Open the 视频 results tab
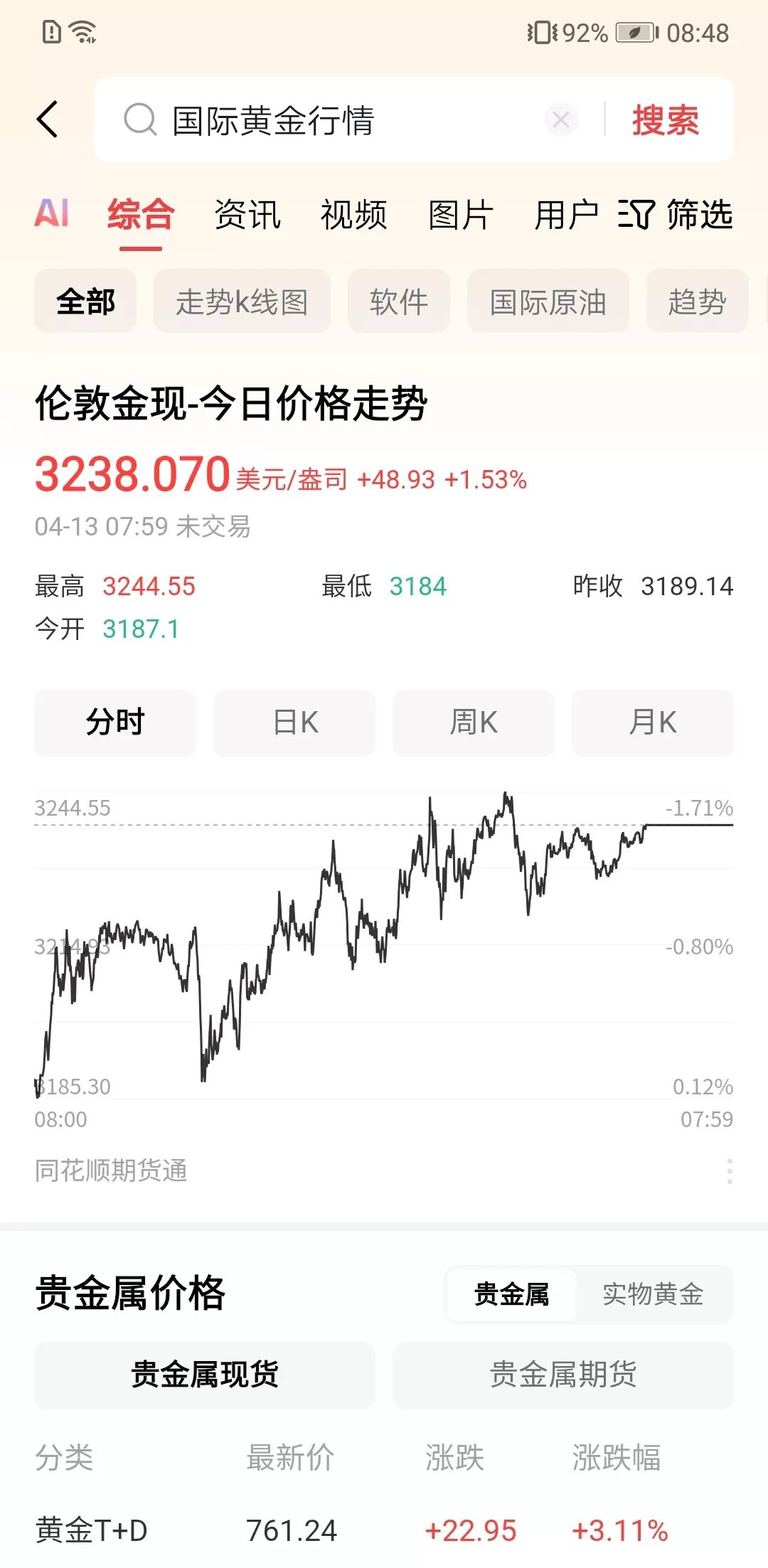The height and width of the screenshot is (1568, 768). pos(353,215)
